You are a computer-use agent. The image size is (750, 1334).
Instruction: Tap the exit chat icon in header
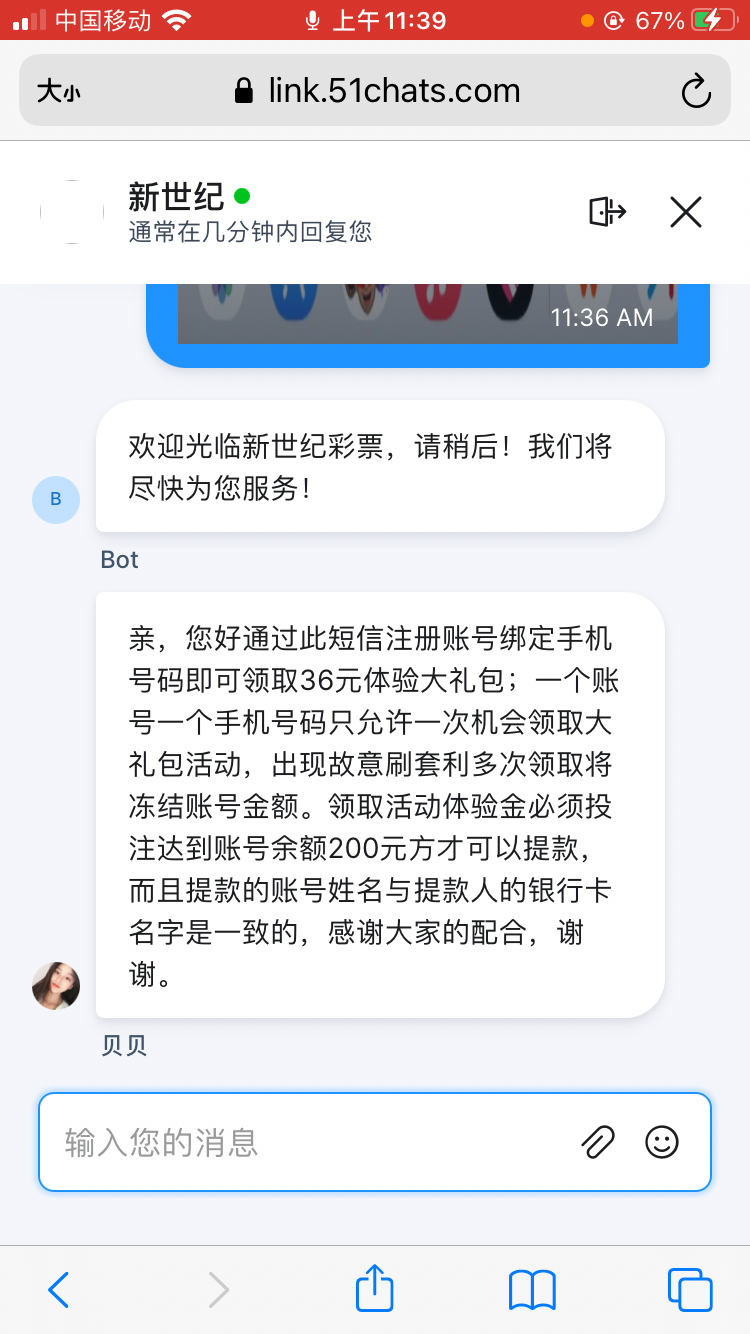607,212
